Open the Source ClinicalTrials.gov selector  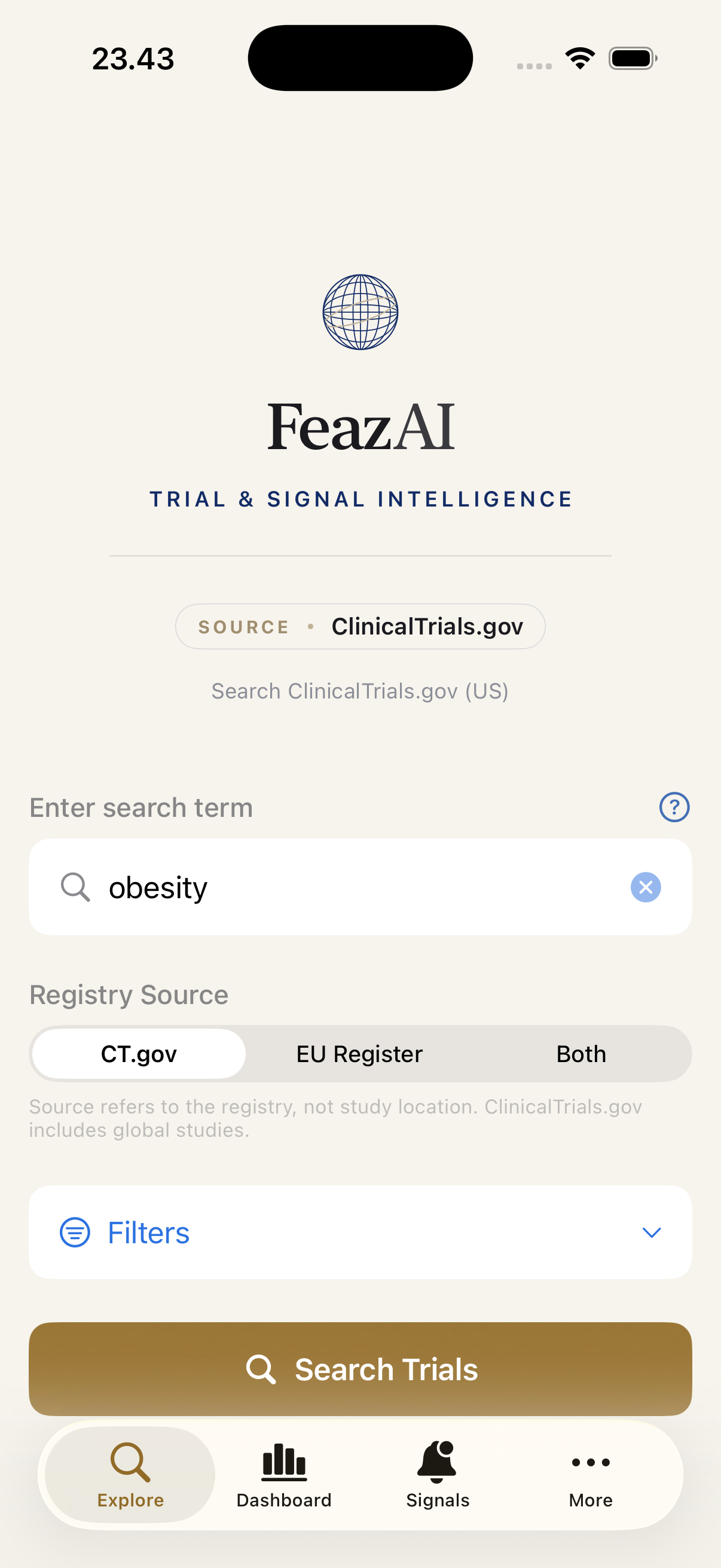point(360,626)
